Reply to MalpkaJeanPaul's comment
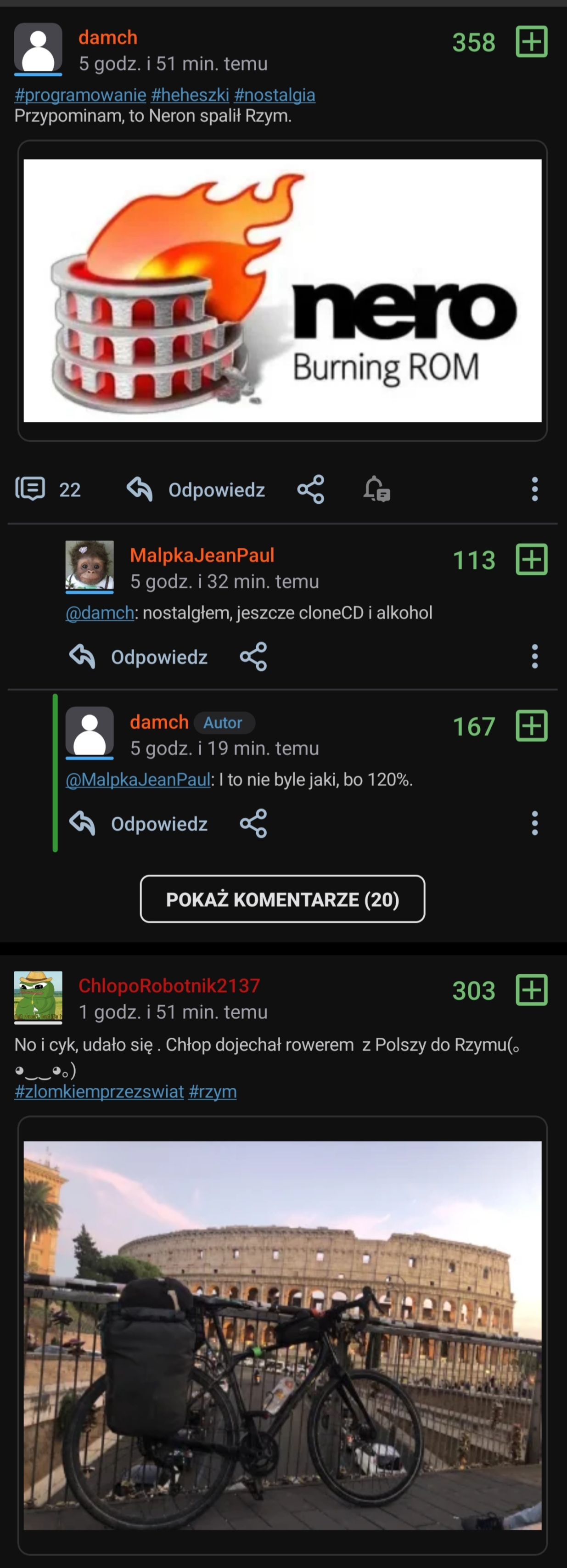This screenshot has width=567, height=1568. (x=139, y=657)
